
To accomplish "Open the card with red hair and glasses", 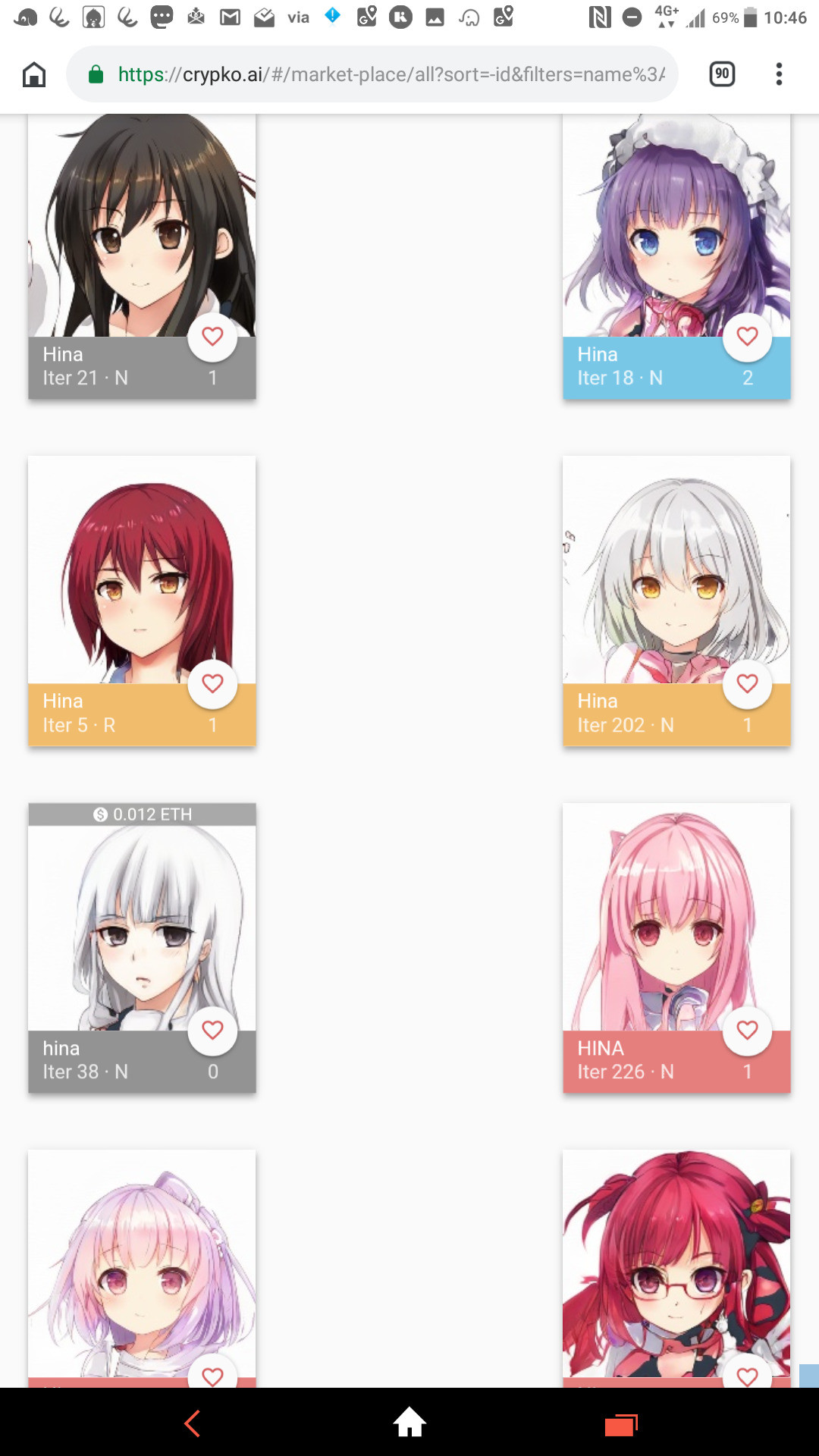I will [x=676, y=1268].
